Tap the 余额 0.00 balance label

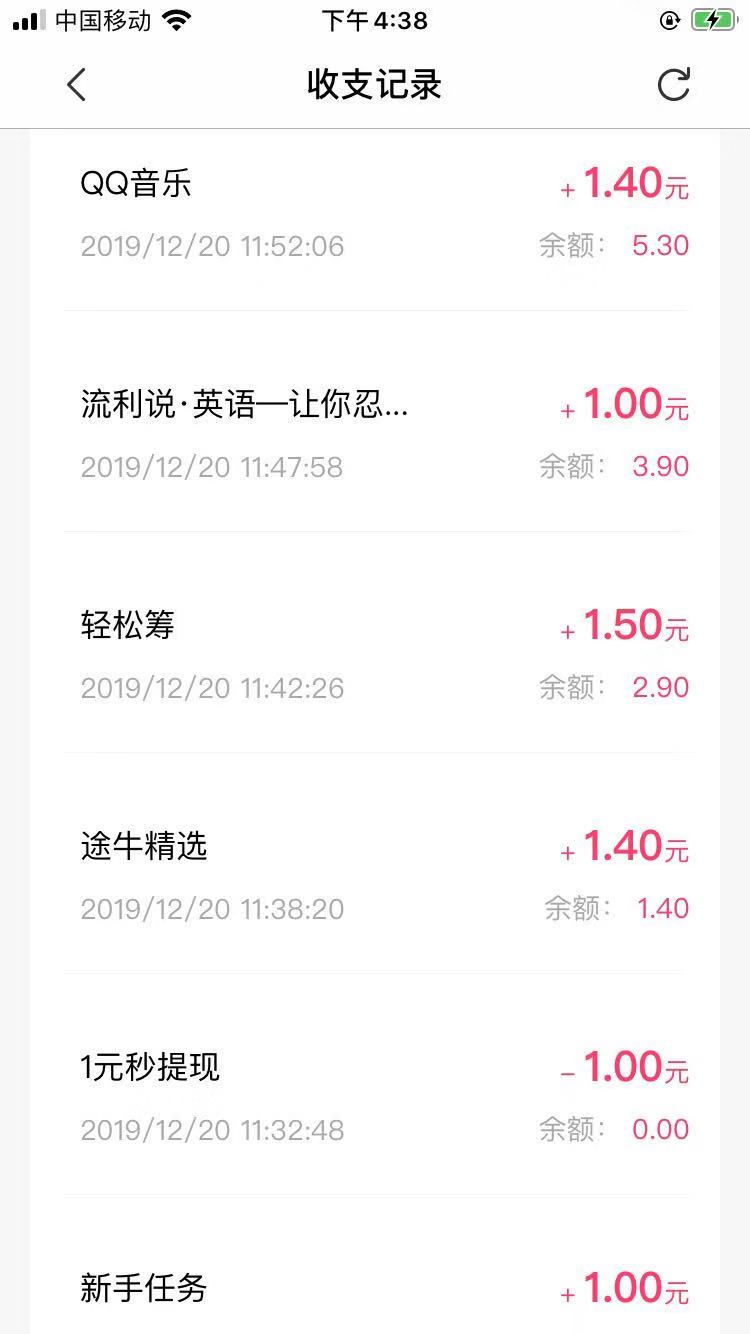[x=613, y=1128]
